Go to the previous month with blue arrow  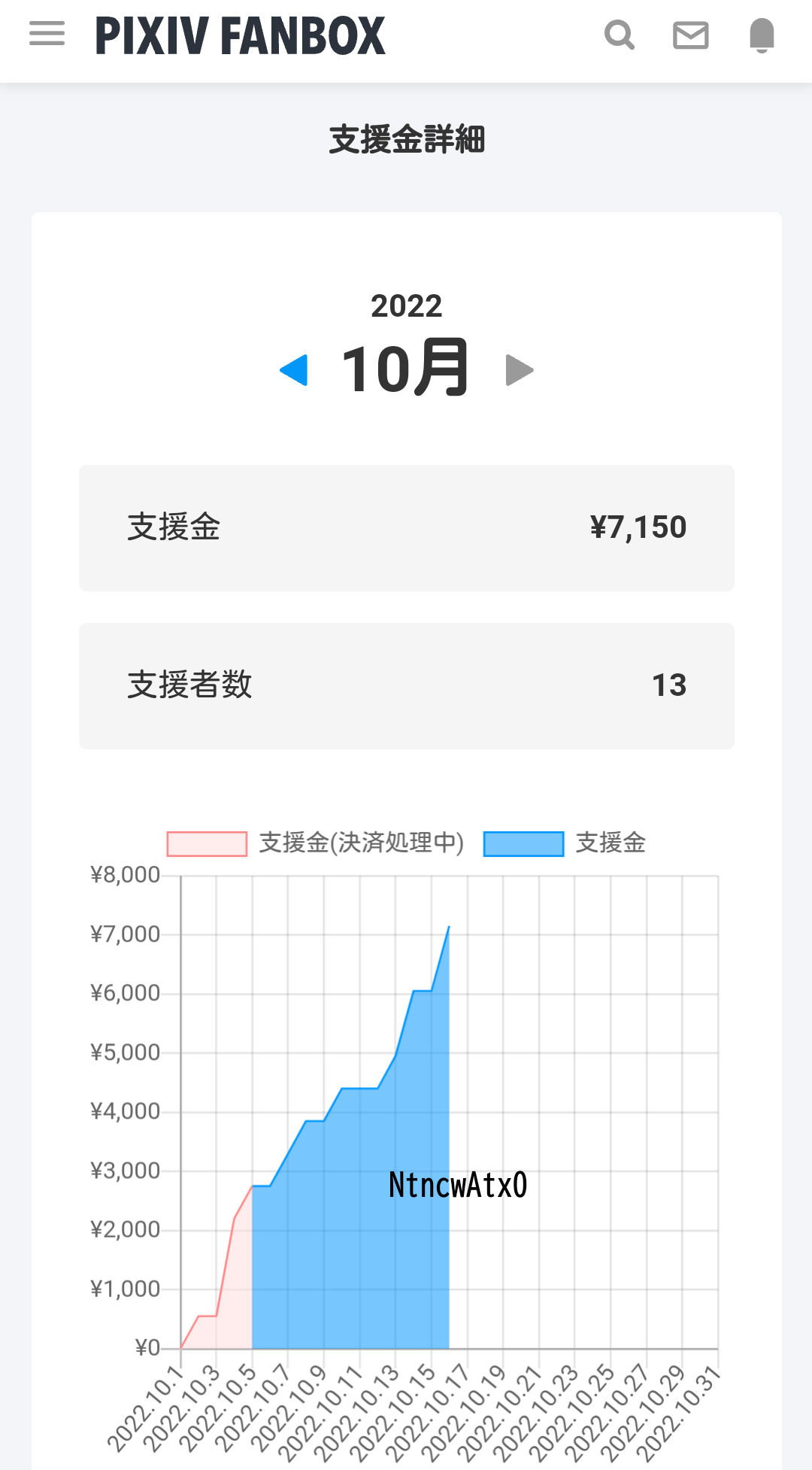pos(293,370)
